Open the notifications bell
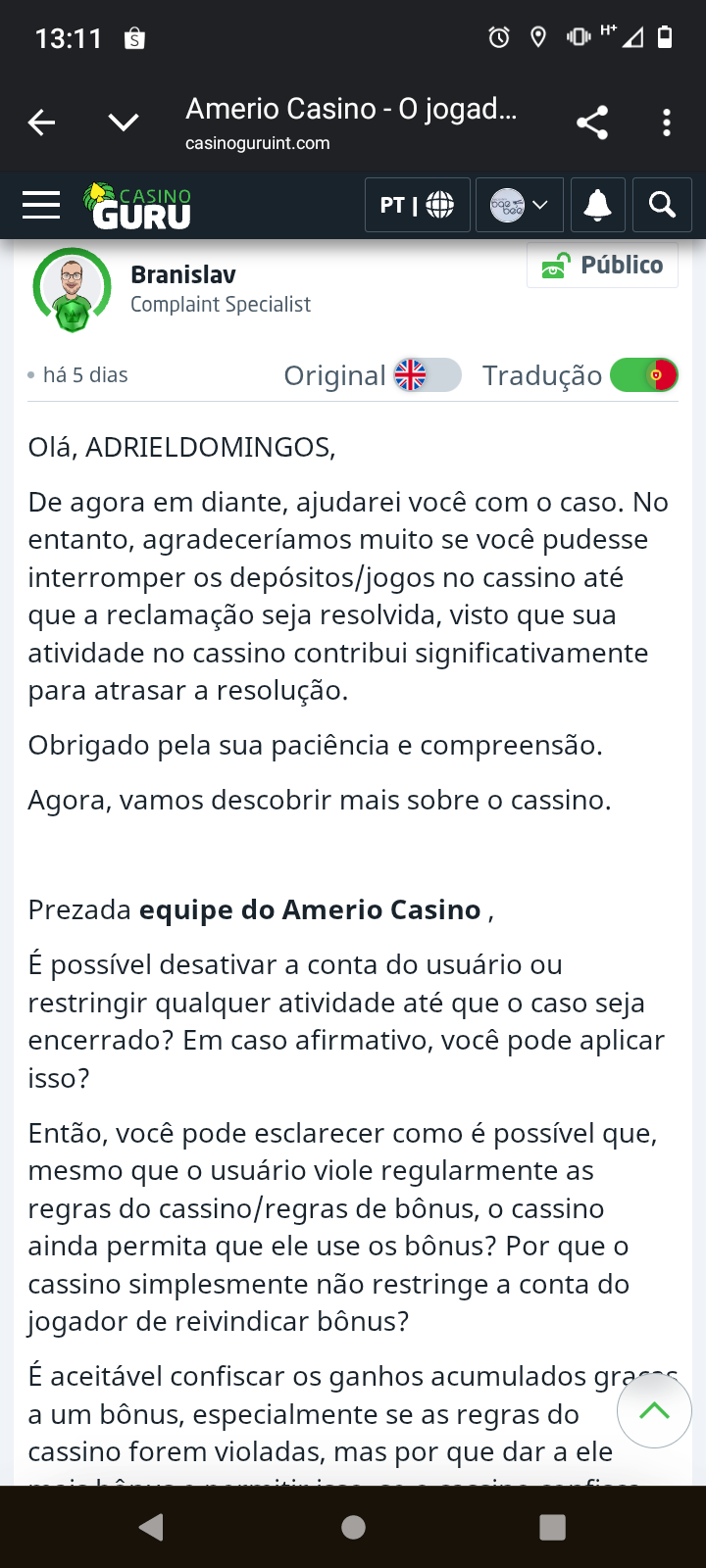Image resolution: width=706 pixels, height=1568 pixels. pos(597,205)
